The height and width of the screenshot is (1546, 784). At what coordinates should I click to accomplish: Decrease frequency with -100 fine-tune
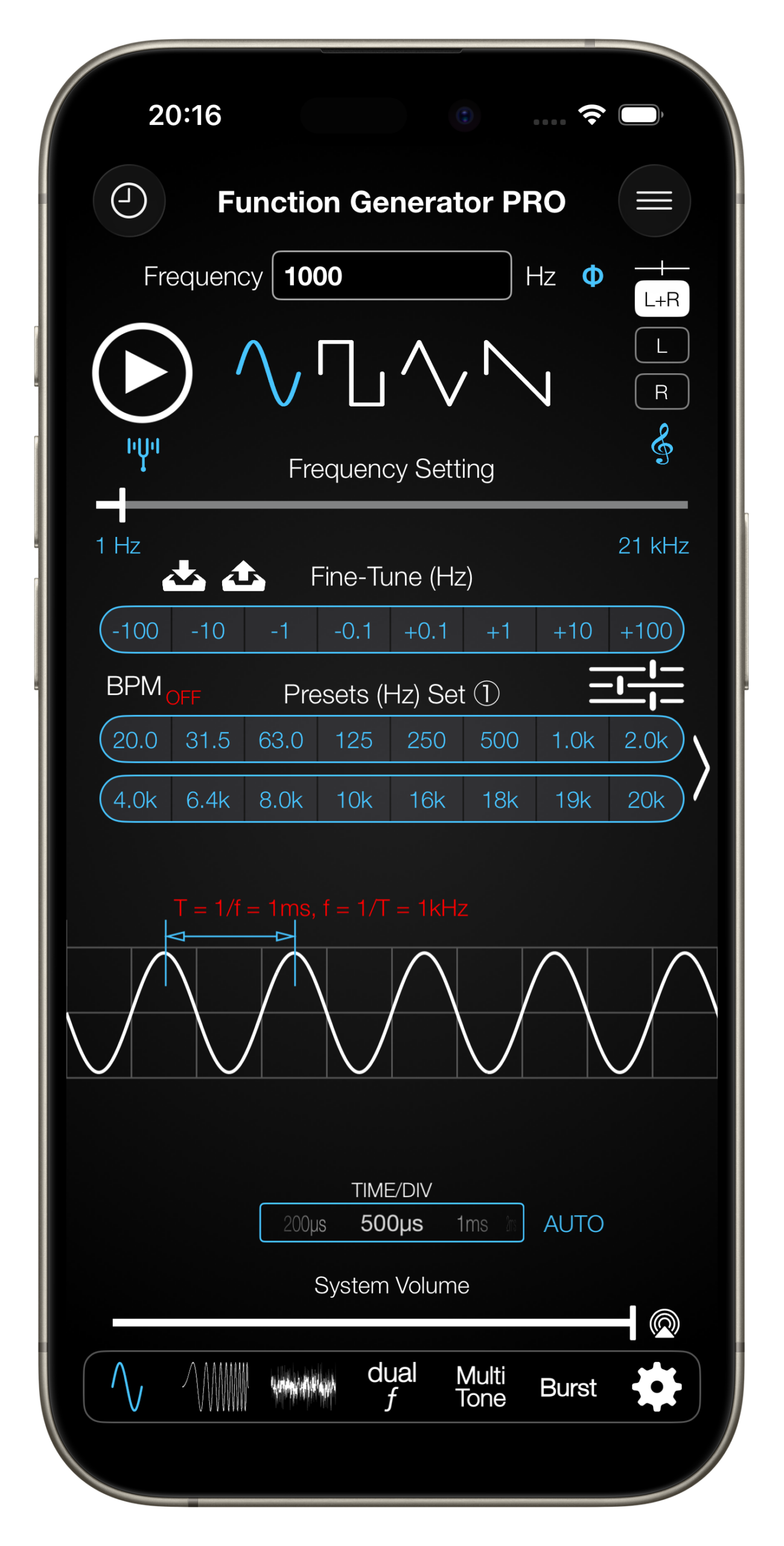[x=135, y=630]
